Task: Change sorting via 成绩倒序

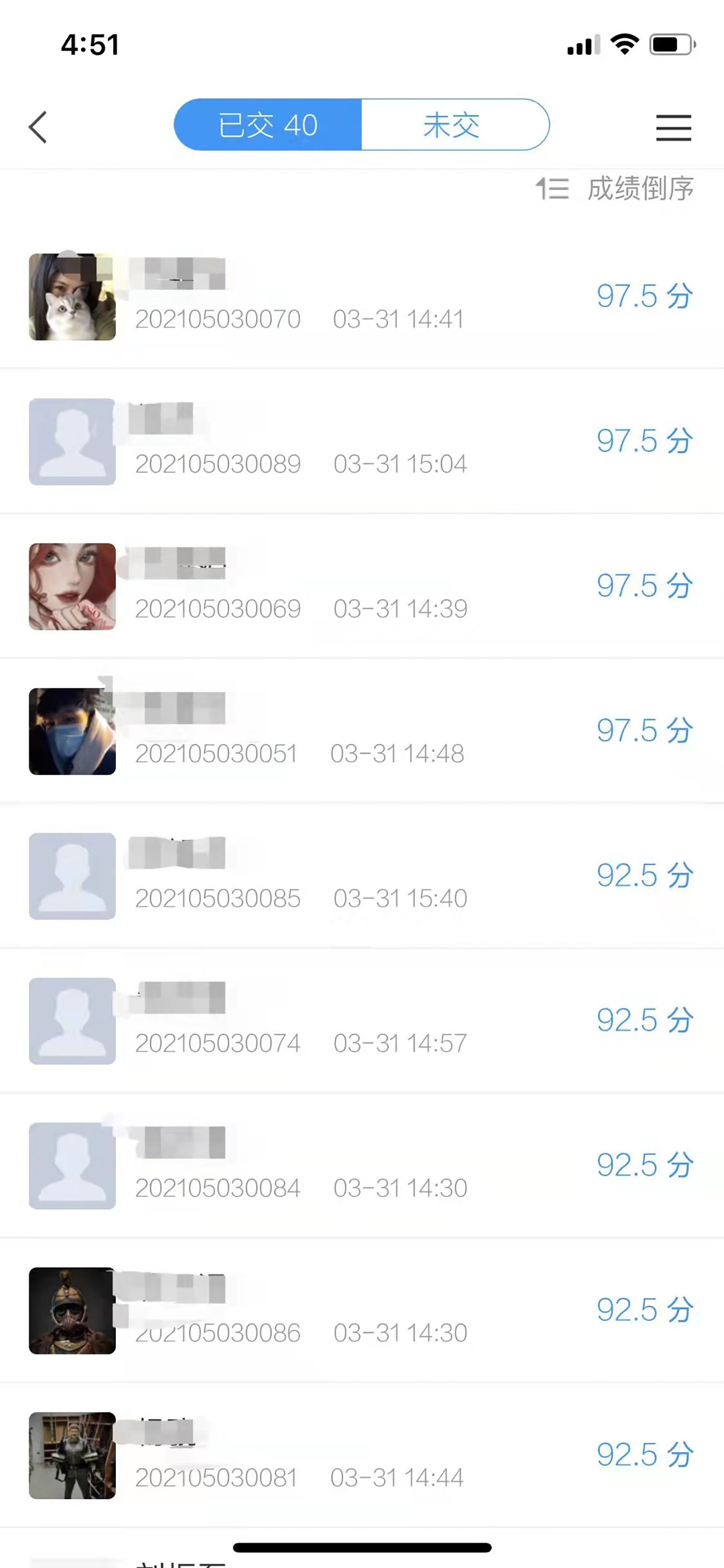Action: pos(614,188)
